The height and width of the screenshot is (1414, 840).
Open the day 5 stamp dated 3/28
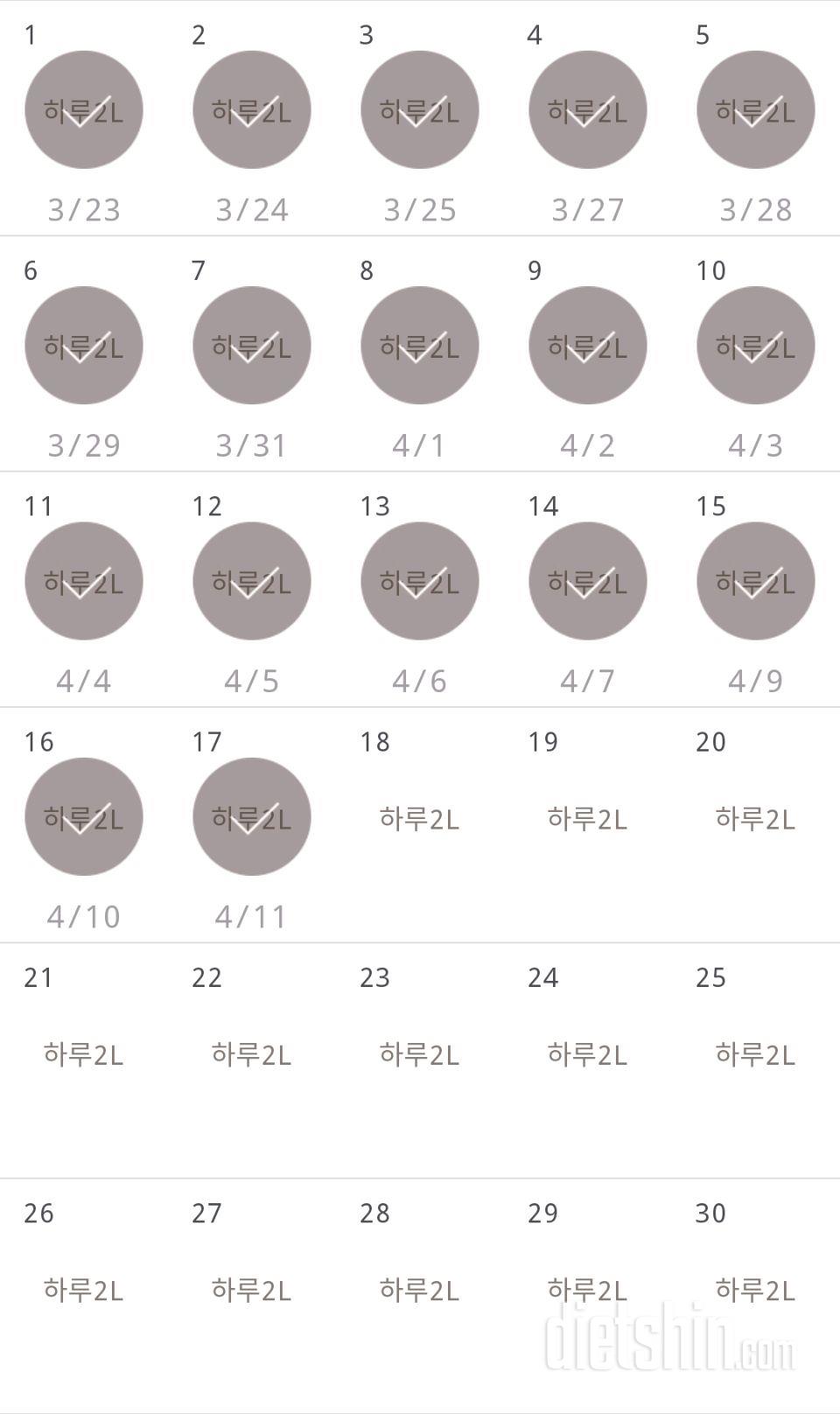point(756,110)
